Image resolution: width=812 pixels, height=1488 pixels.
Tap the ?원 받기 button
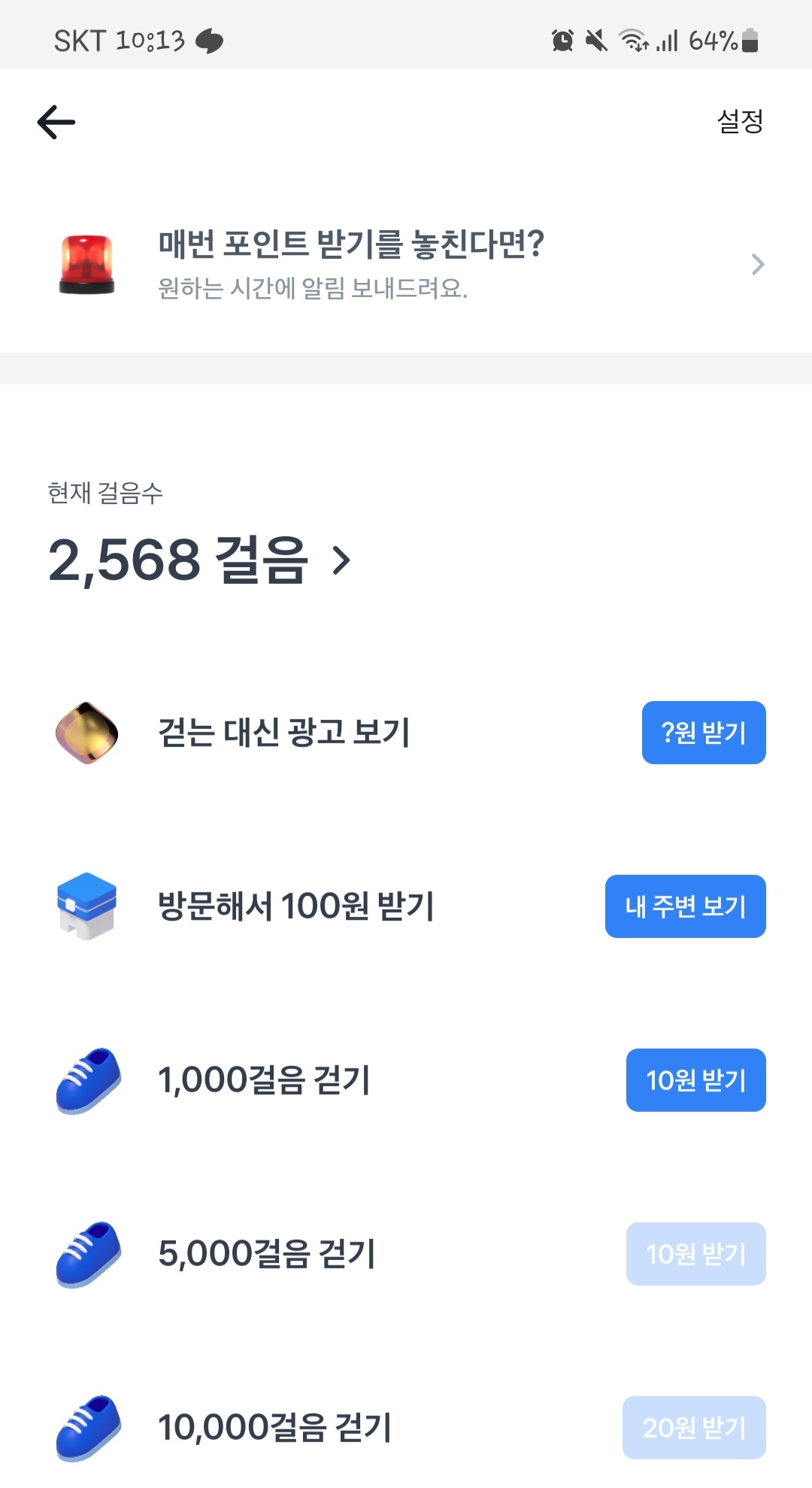coord(703,733)
